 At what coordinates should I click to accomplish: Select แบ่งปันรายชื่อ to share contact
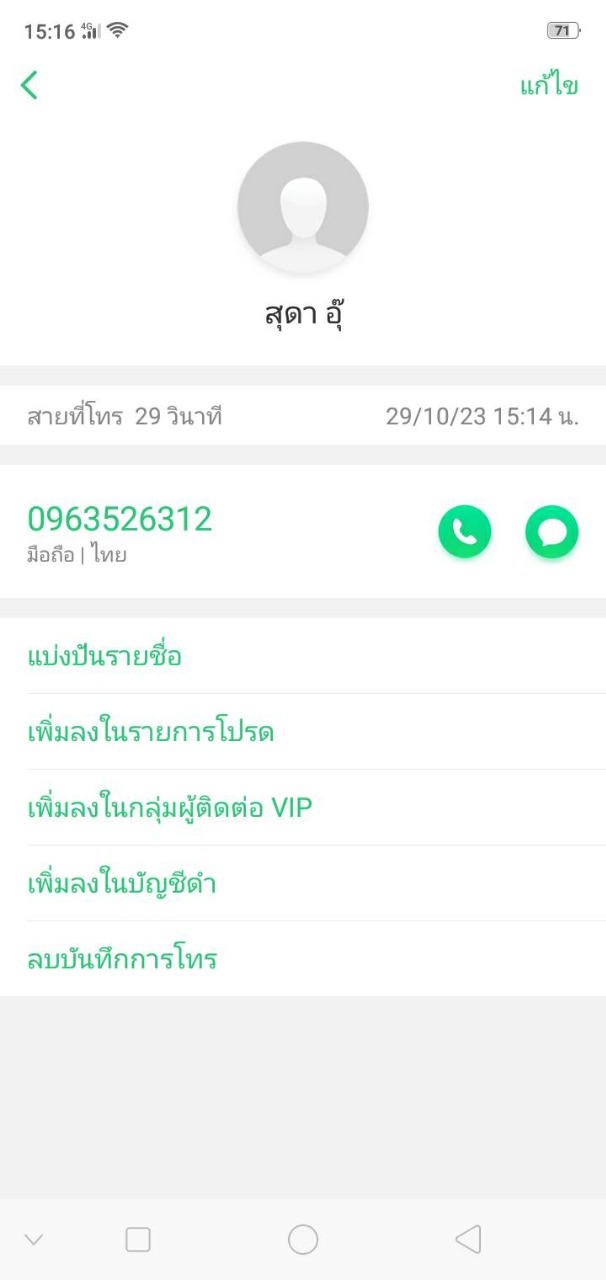(105, 657)
